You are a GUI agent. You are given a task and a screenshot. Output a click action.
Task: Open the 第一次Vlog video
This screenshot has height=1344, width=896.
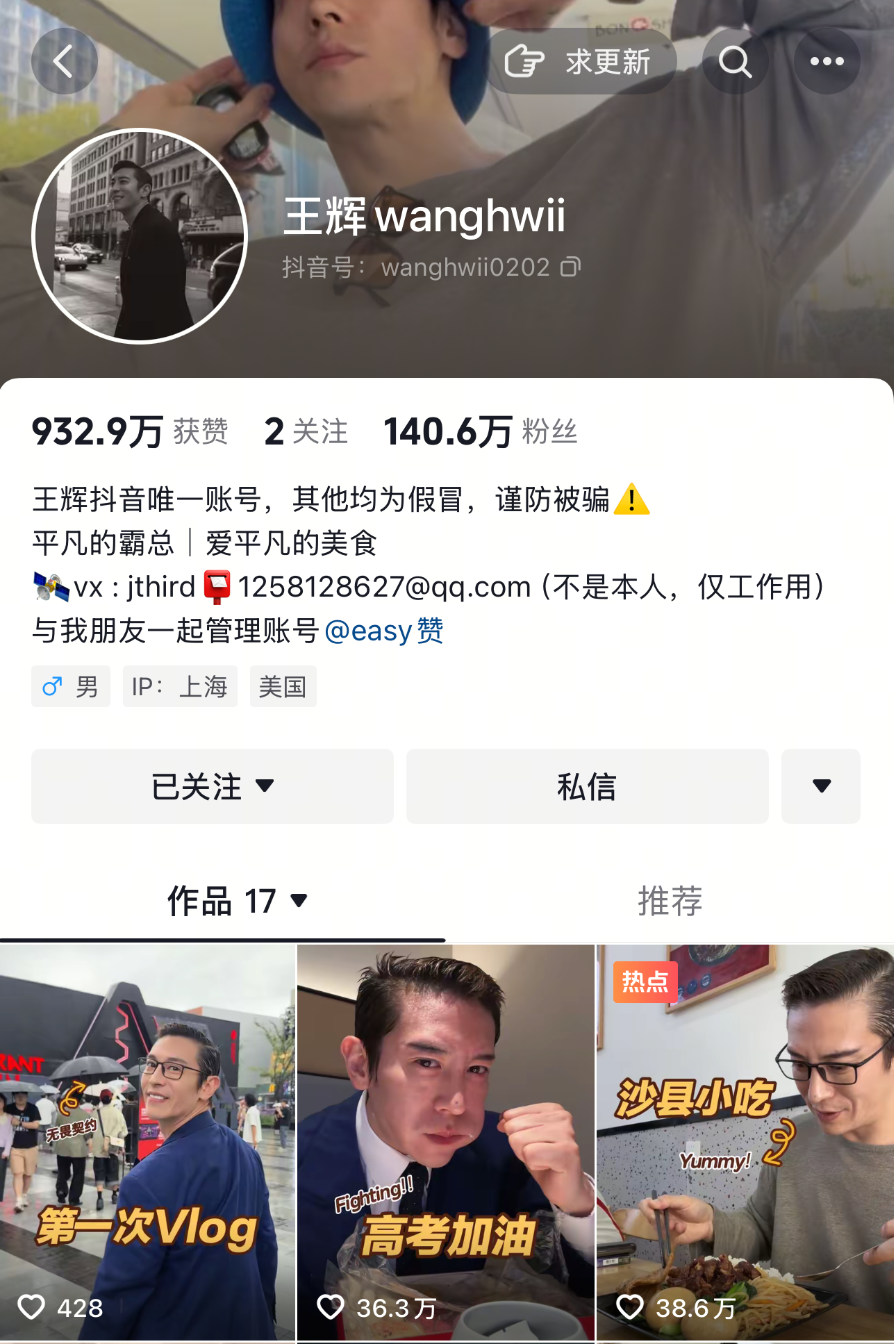click(x=147, y=1143)
